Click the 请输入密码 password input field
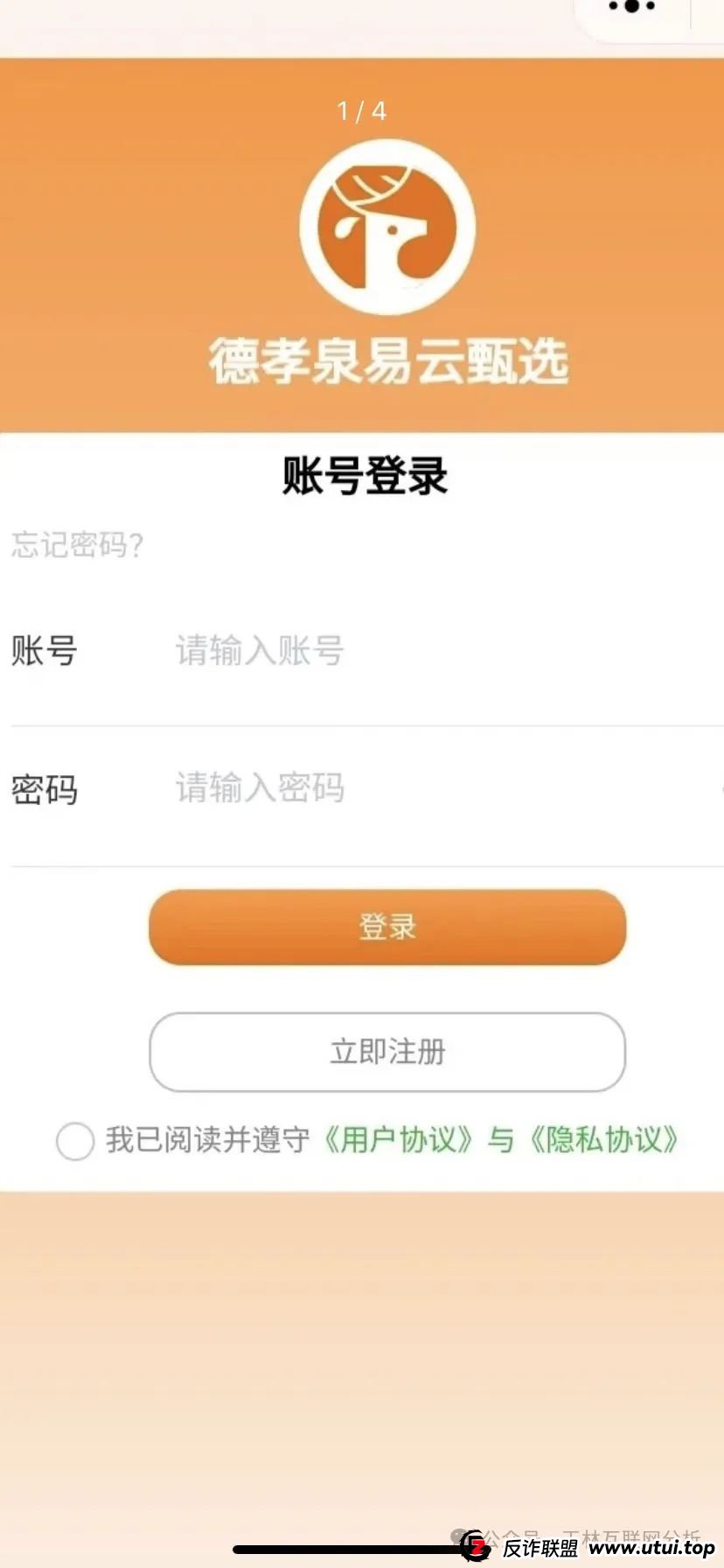 [x=350, y=789]
